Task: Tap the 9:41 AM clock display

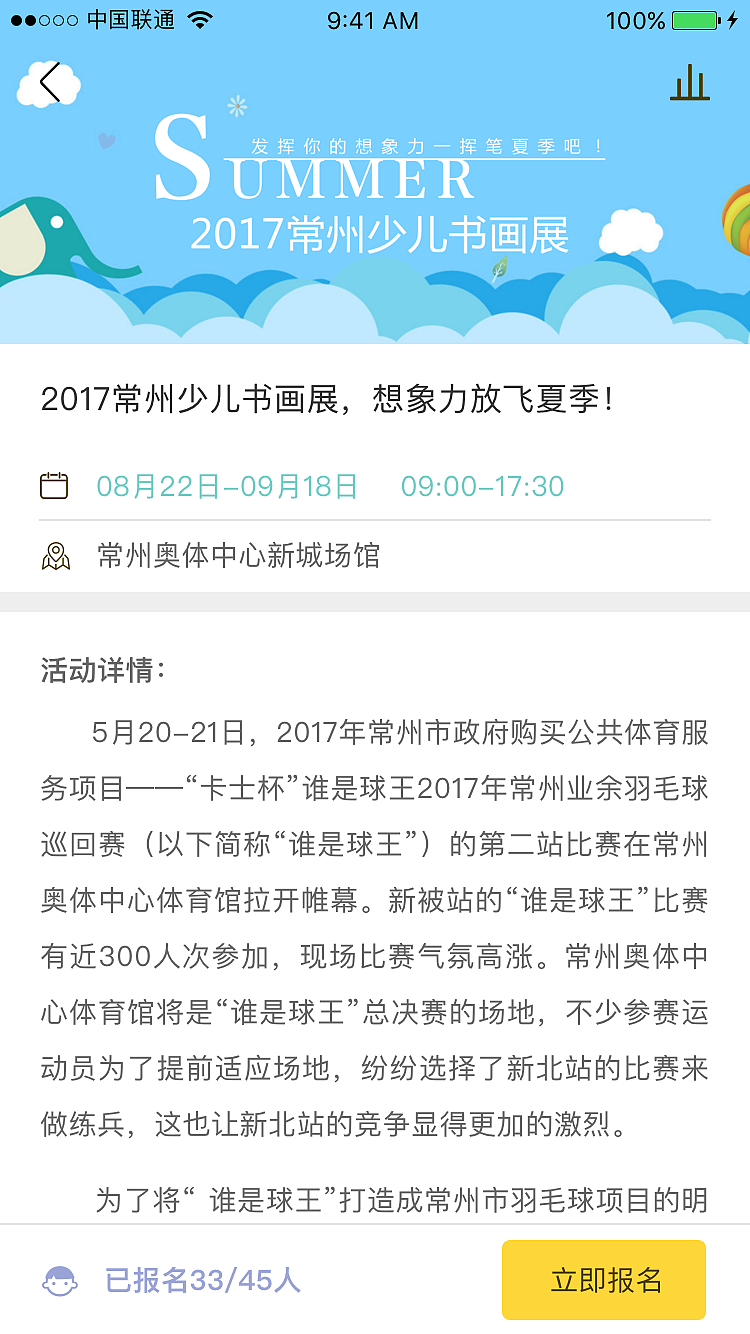Action: (x=375, y=19)
